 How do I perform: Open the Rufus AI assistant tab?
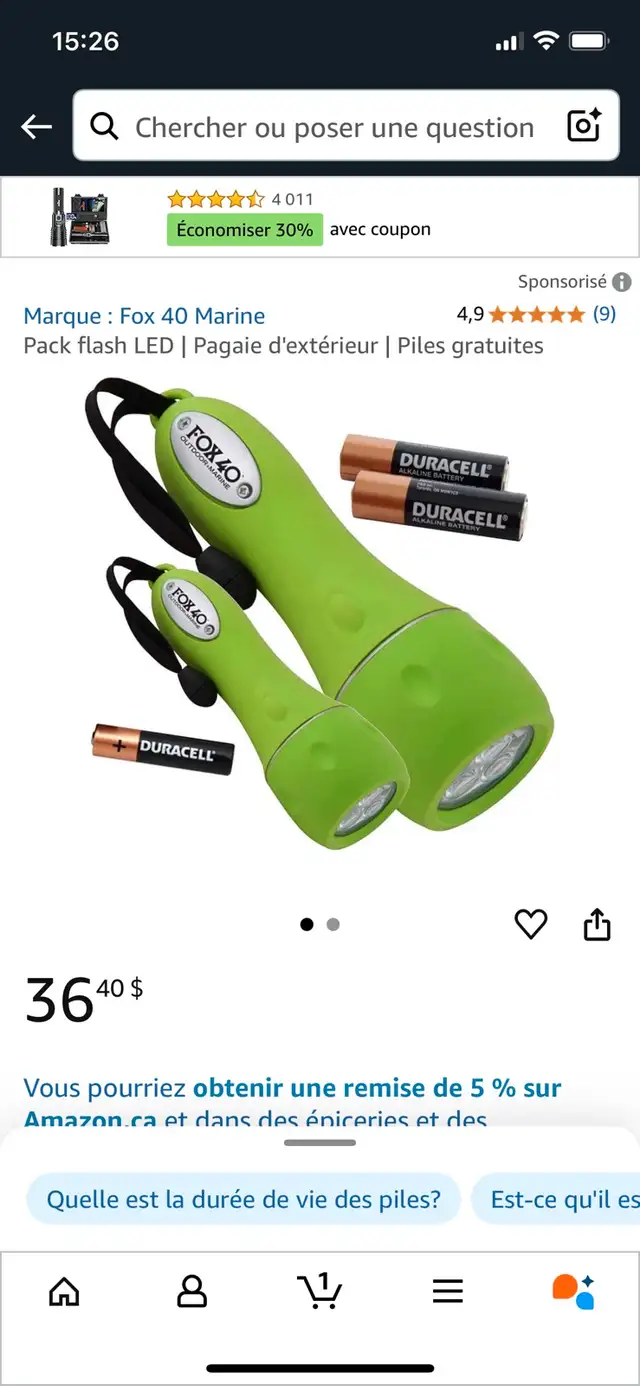coord(574,1291)
